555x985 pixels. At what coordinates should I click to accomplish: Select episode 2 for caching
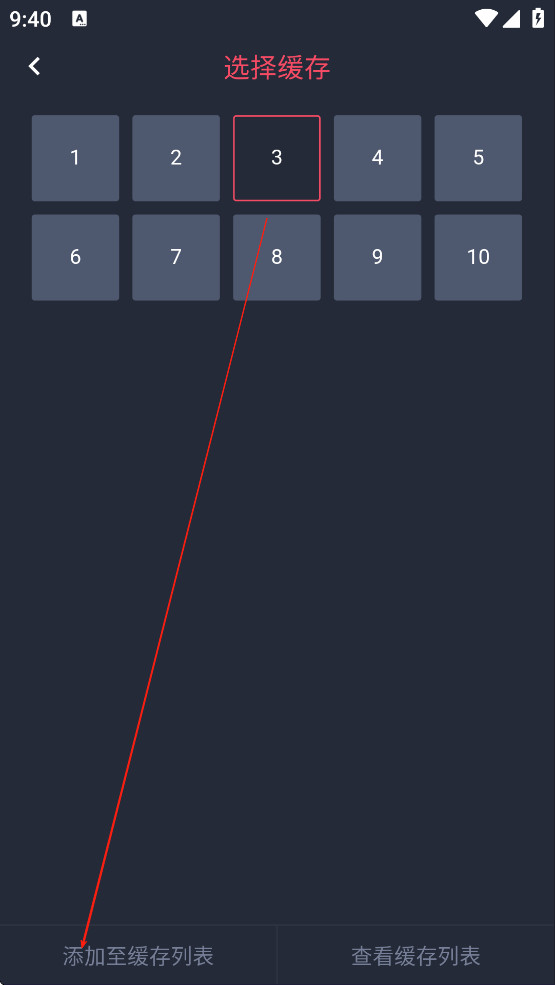pyautogui.click(x=176, y=158)
